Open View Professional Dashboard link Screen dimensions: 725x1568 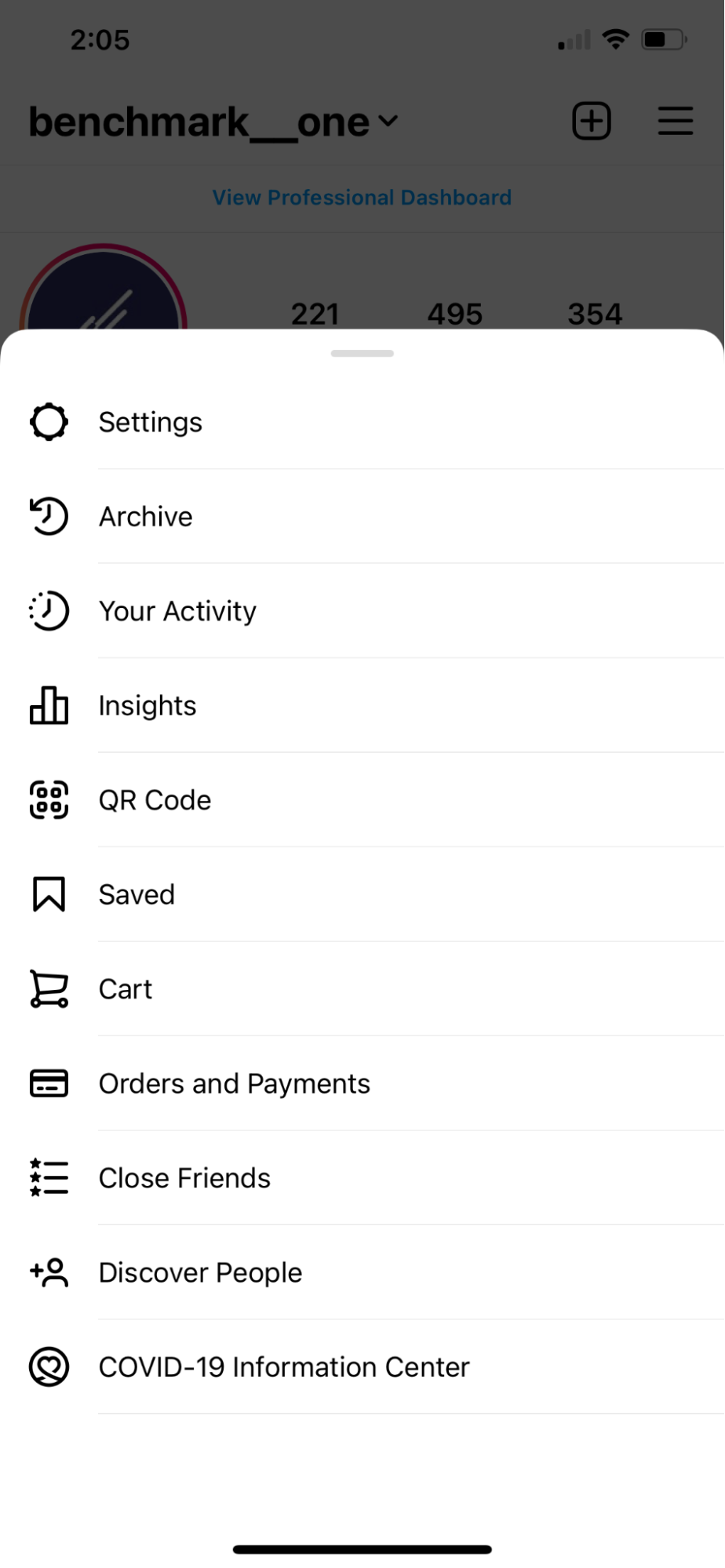point(362,197)
